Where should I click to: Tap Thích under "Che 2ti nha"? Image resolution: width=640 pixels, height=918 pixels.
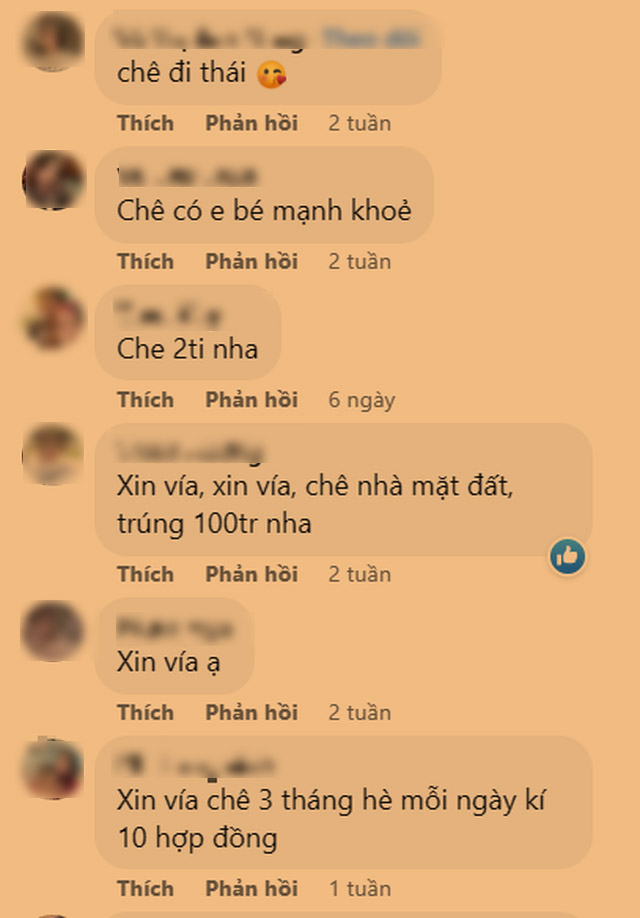click(145, 399)
